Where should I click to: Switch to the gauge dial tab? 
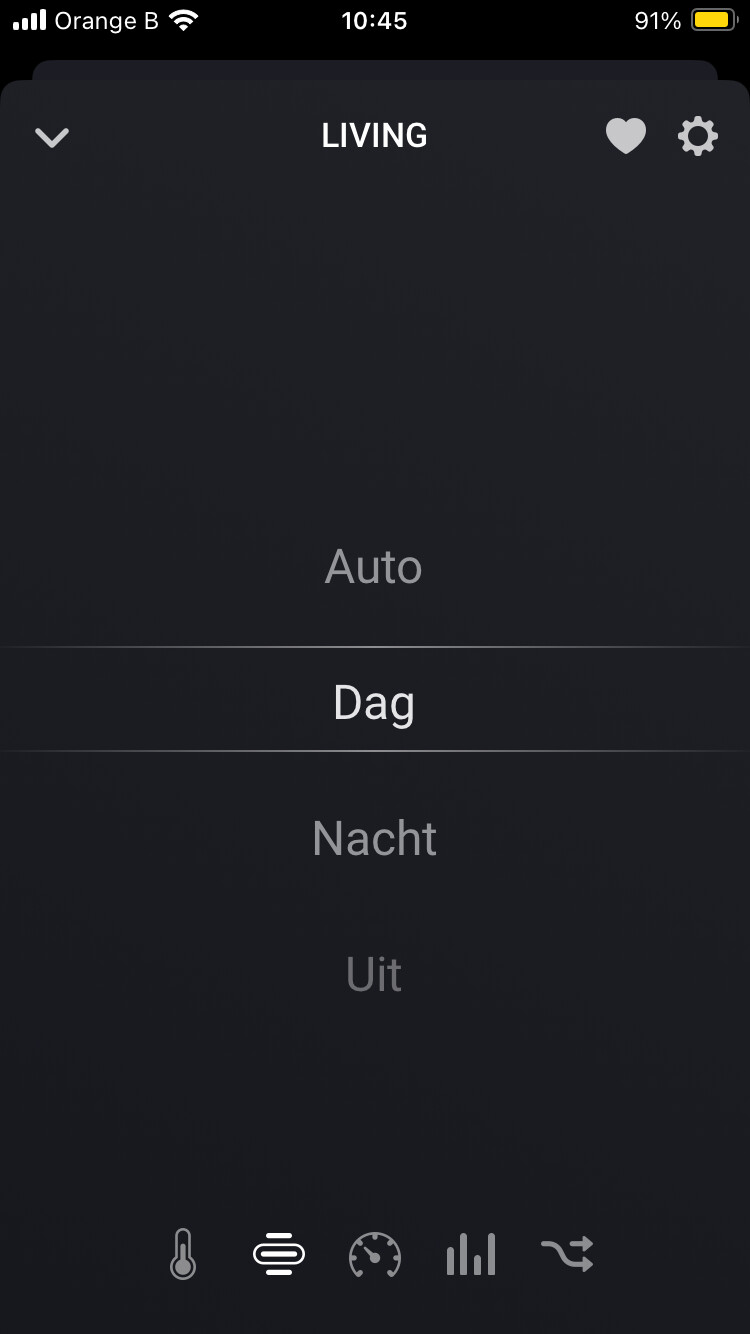[375, 1254]
